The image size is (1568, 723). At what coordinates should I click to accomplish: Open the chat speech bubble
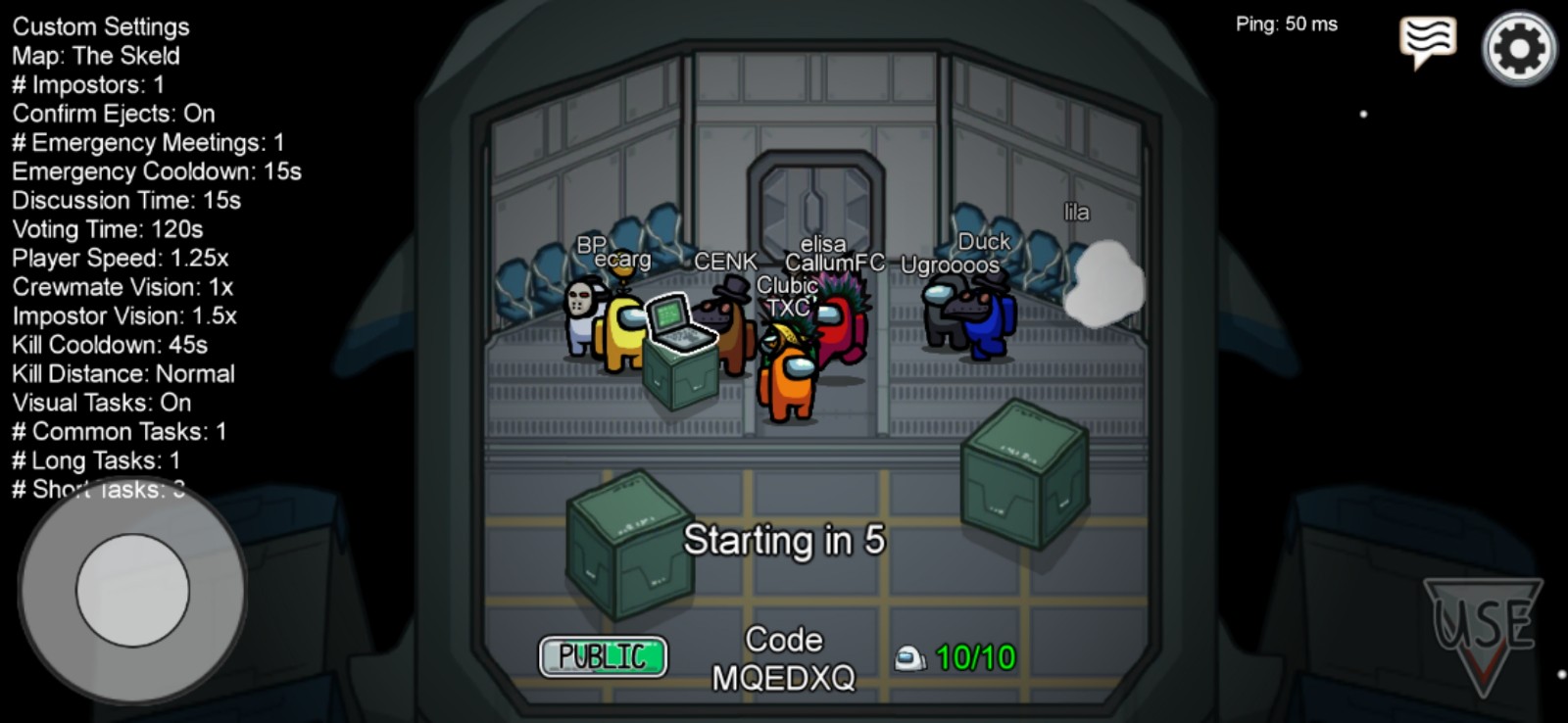[x=1427, y=41]
